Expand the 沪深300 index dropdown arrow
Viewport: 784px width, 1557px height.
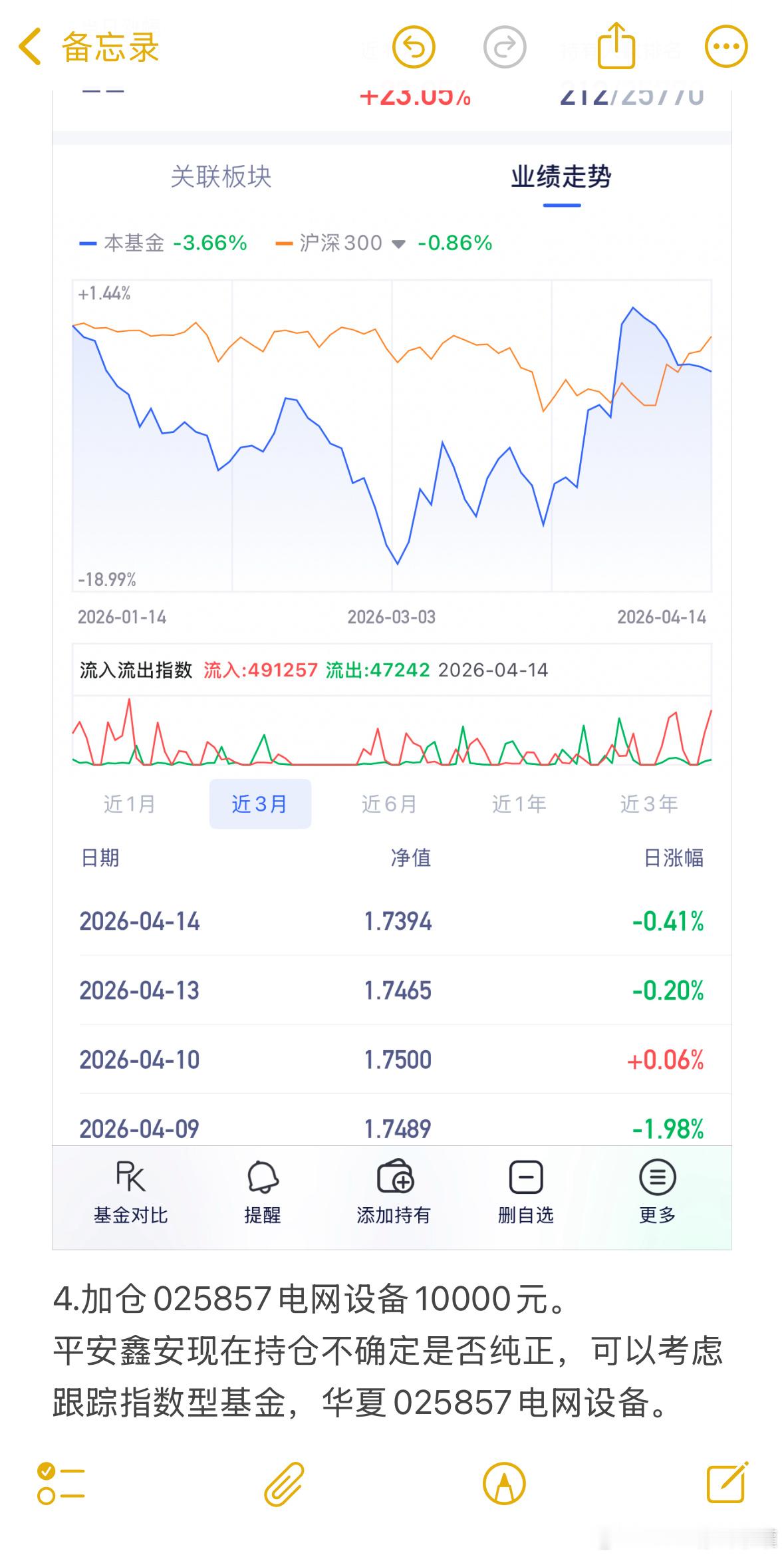point(397,243)
